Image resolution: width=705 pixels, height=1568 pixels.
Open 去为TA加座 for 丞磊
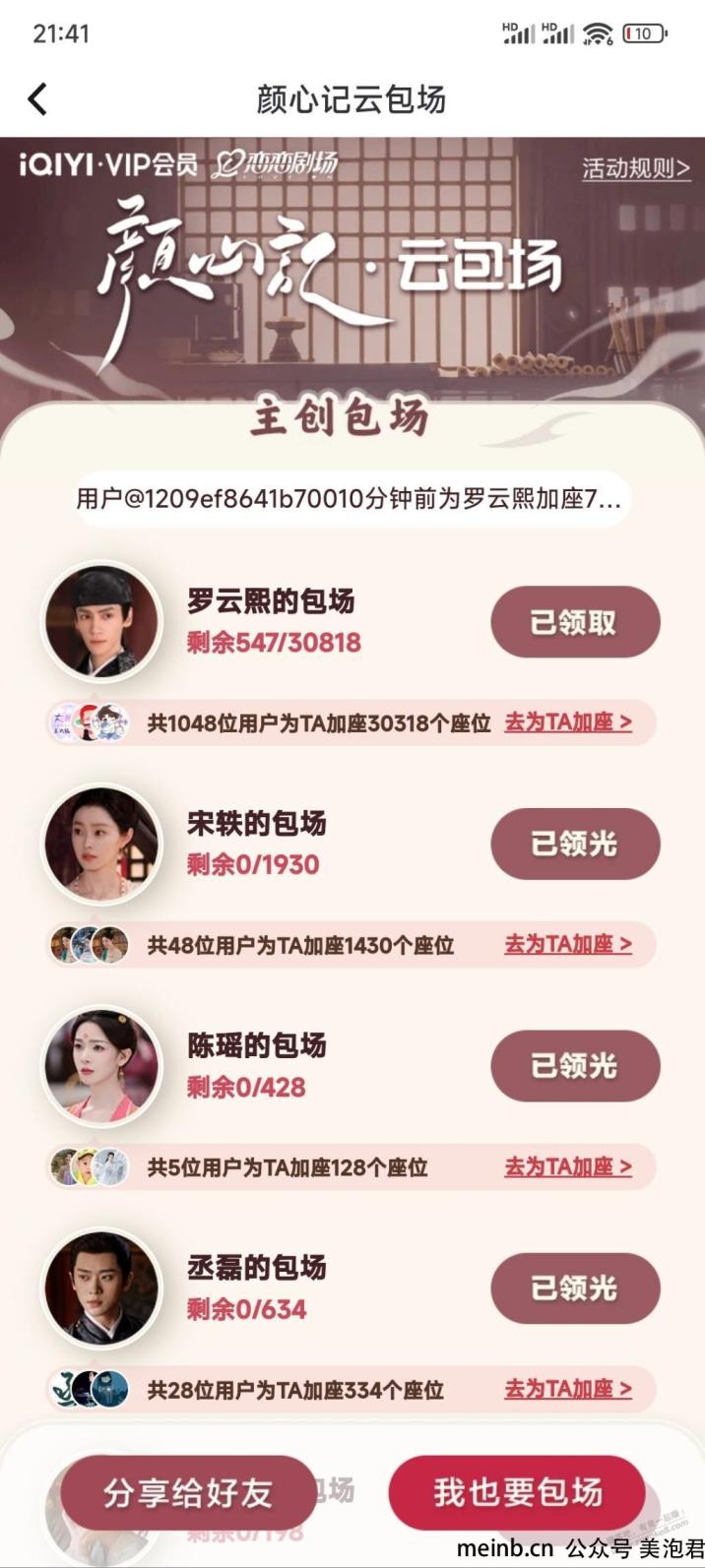pyautogui.click(x=568, y=1390)
